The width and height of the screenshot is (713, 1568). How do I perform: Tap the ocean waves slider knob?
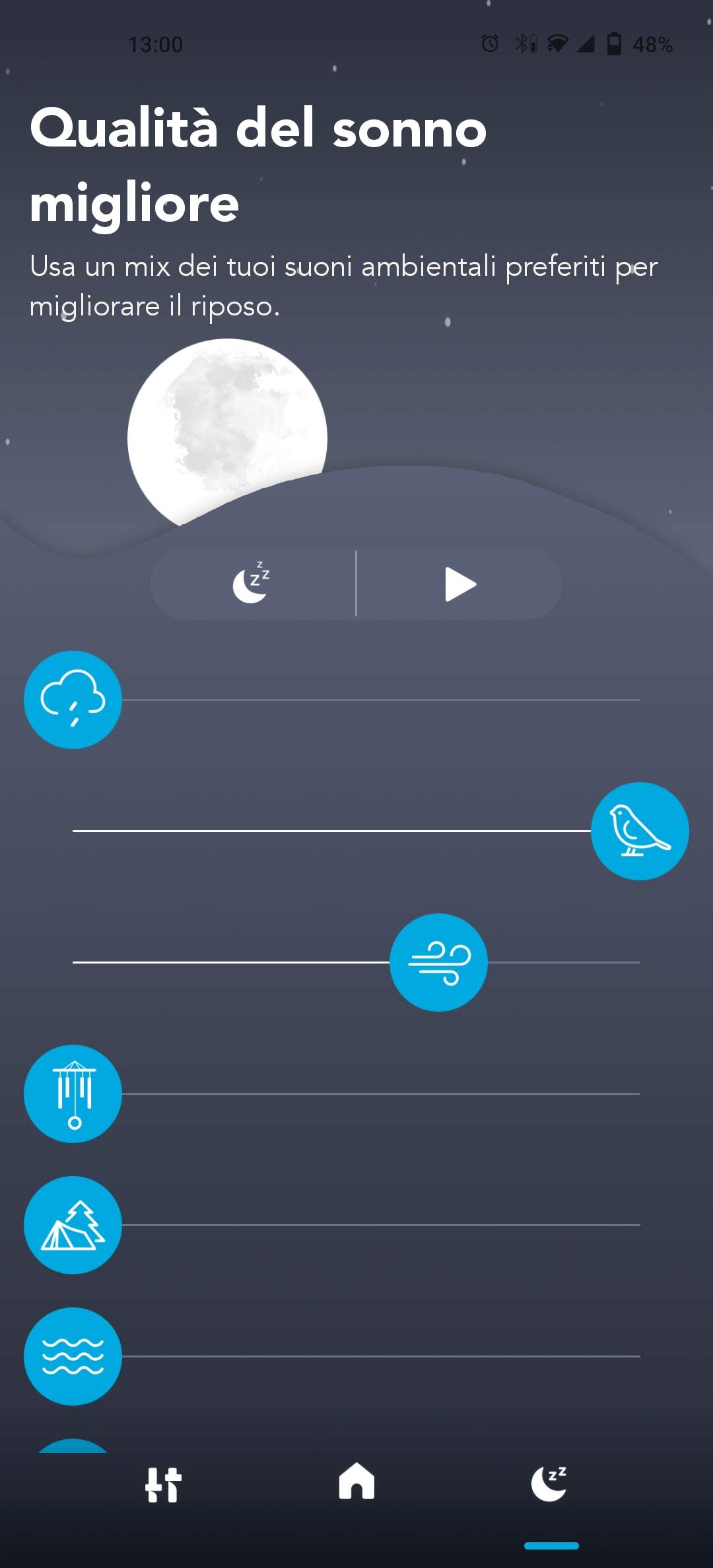73,1356
